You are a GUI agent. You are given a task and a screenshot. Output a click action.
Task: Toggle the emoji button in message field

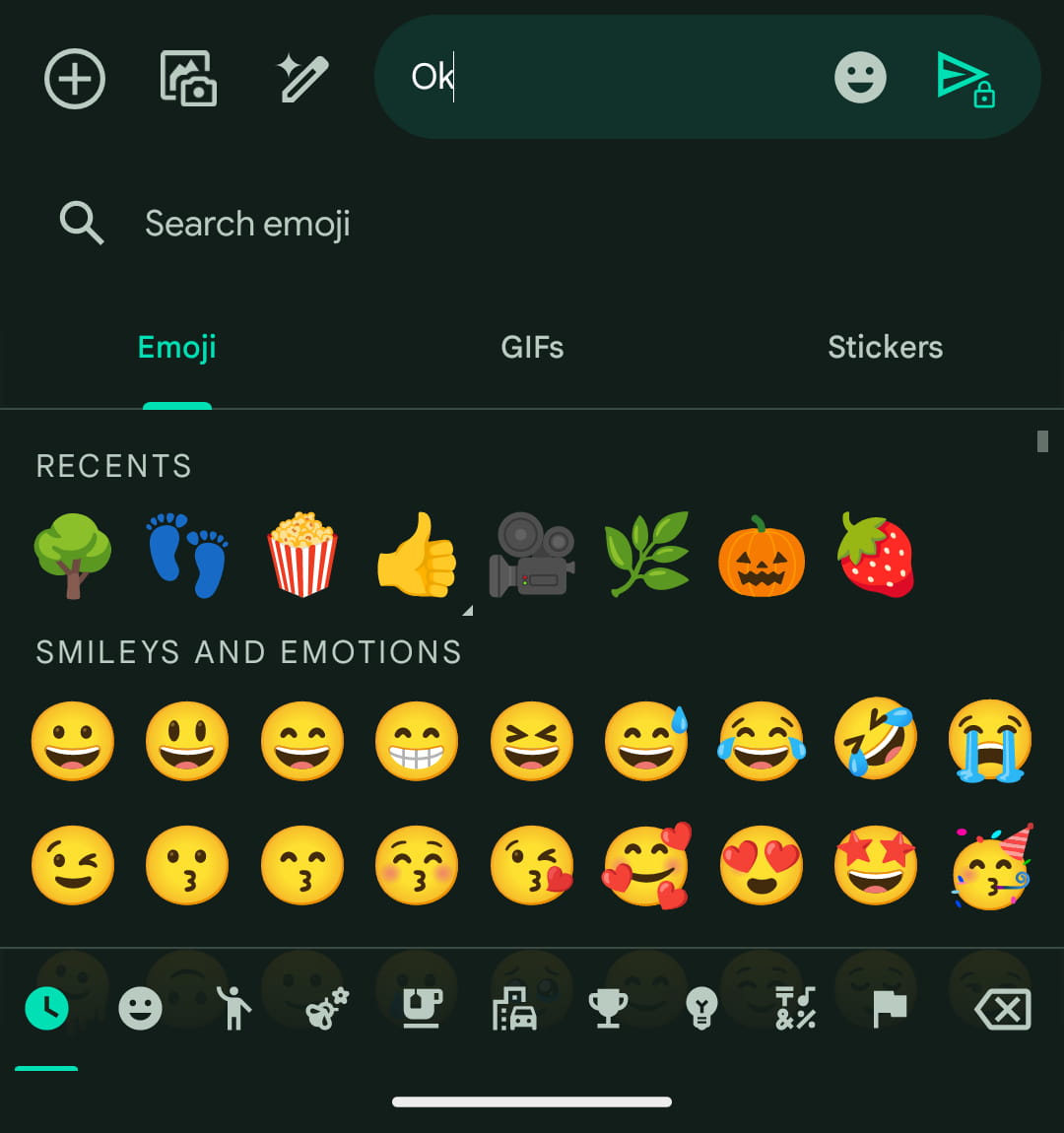pyautogui.click(x=860, y=77)
